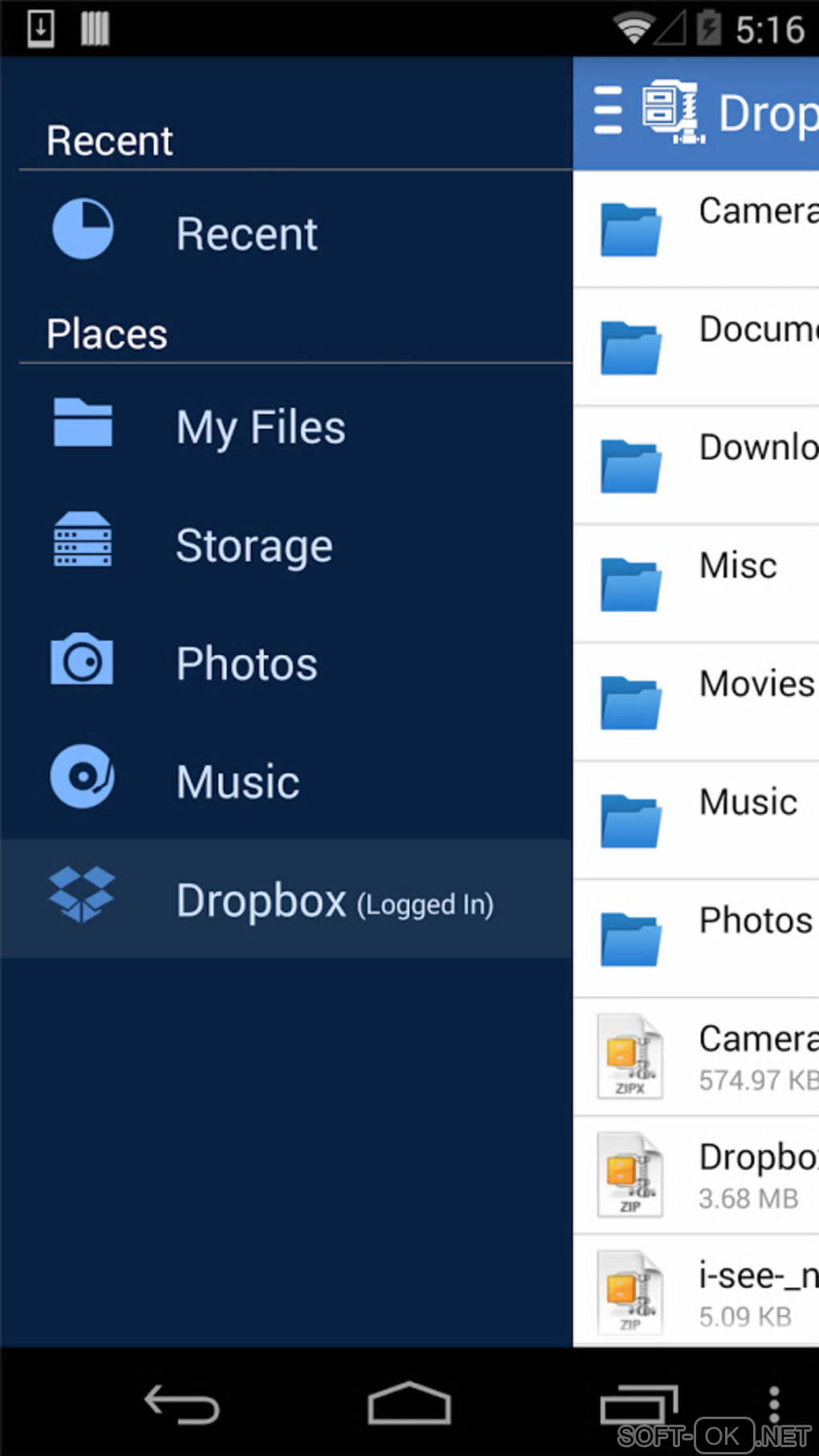Open the Misc folder
Viewport: 819px width, 1456px height.
coord(695,584)
